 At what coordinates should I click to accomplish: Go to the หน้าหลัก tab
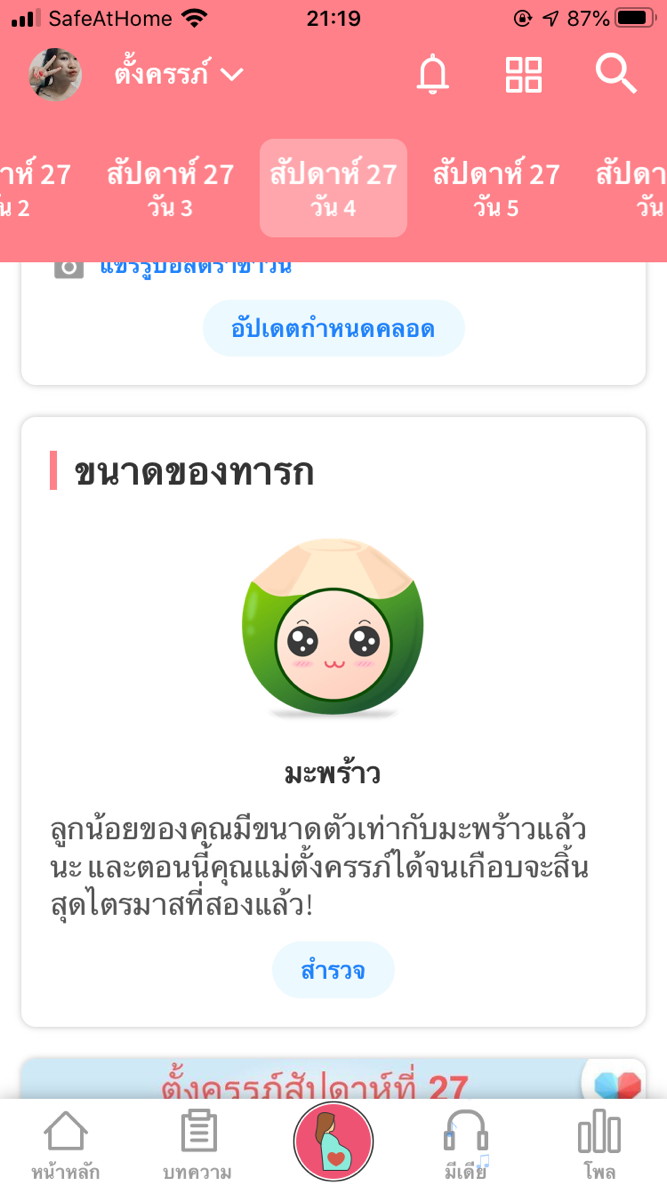coord(65,1145)
